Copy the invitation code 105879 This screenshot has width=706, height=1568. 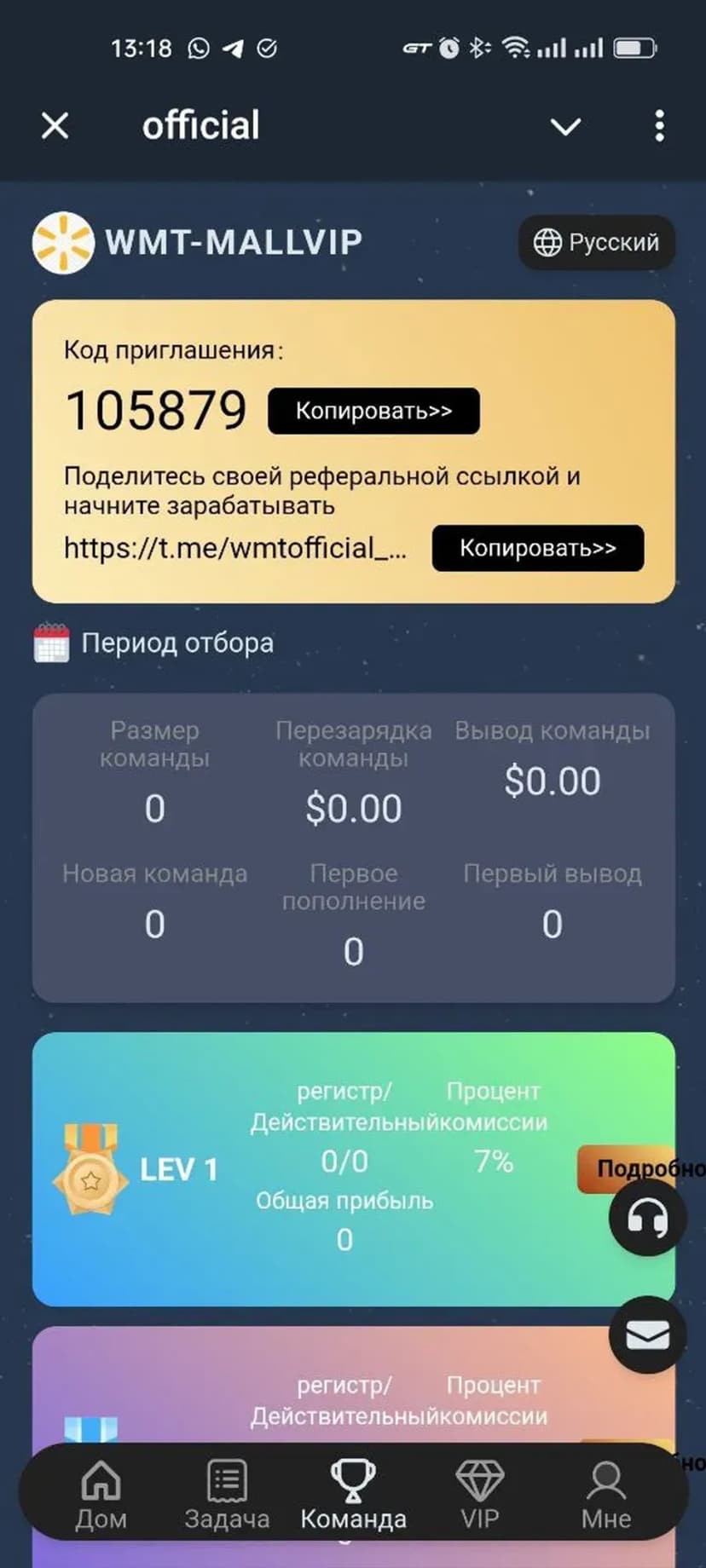(x=373, y=411)
